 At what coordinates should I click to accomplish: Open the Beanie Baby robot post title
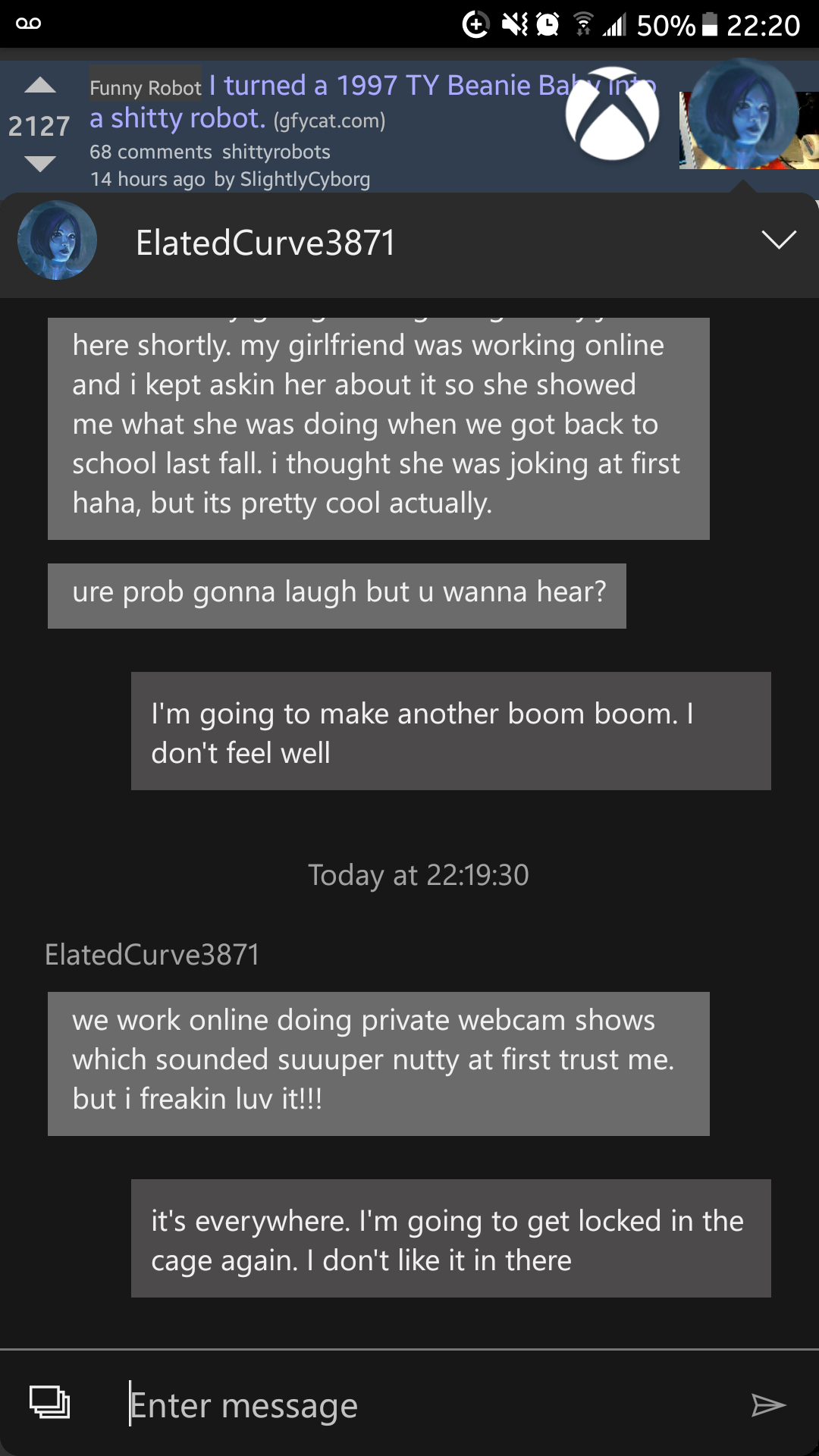372,102
